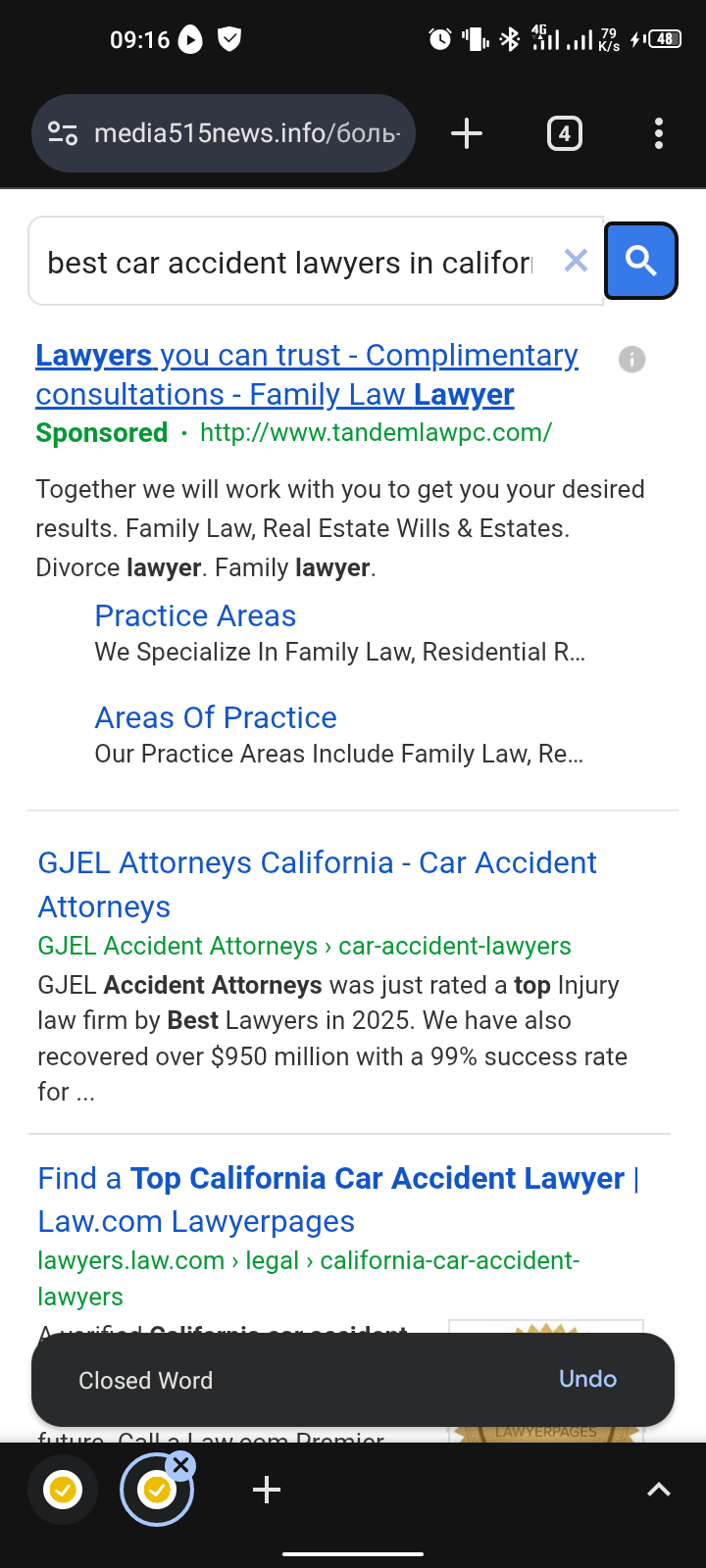Open the tab switcher showing 4 tabs
The height and width of the screenshot is (1568, 706).
tap(564, 133)
